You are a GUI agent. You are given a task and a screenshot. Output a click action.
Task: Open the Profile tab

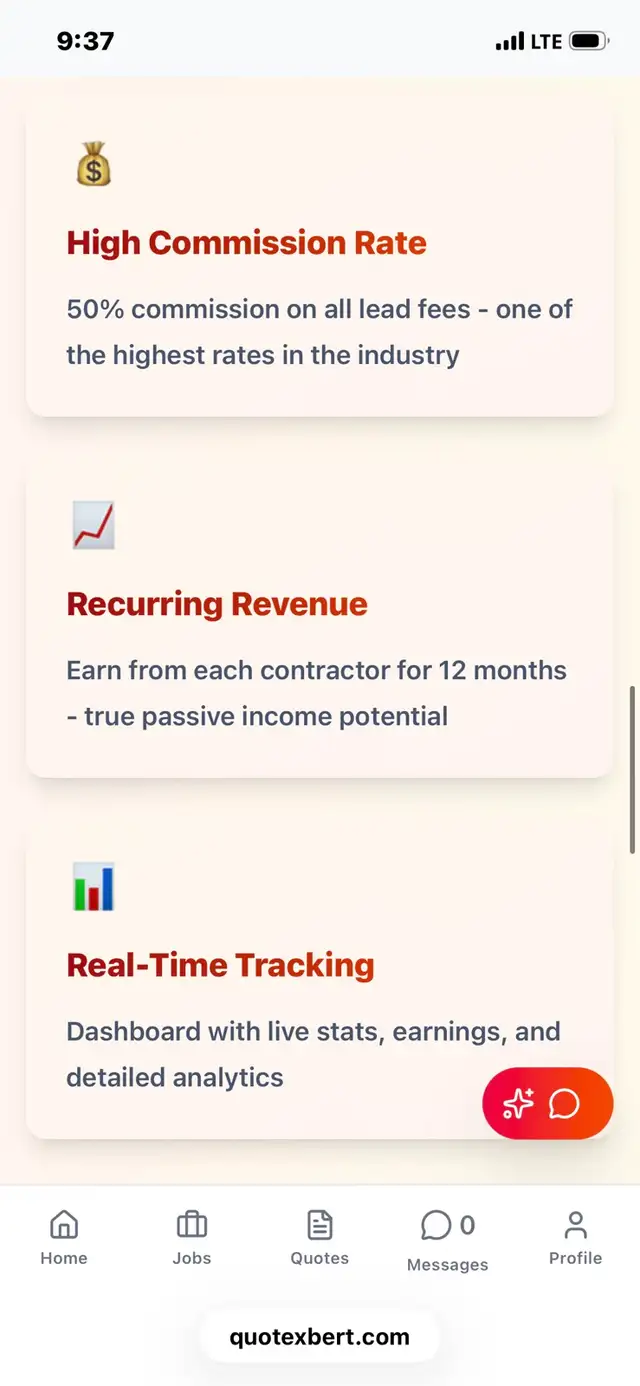pyautogui.click(x=575, y=1237)
